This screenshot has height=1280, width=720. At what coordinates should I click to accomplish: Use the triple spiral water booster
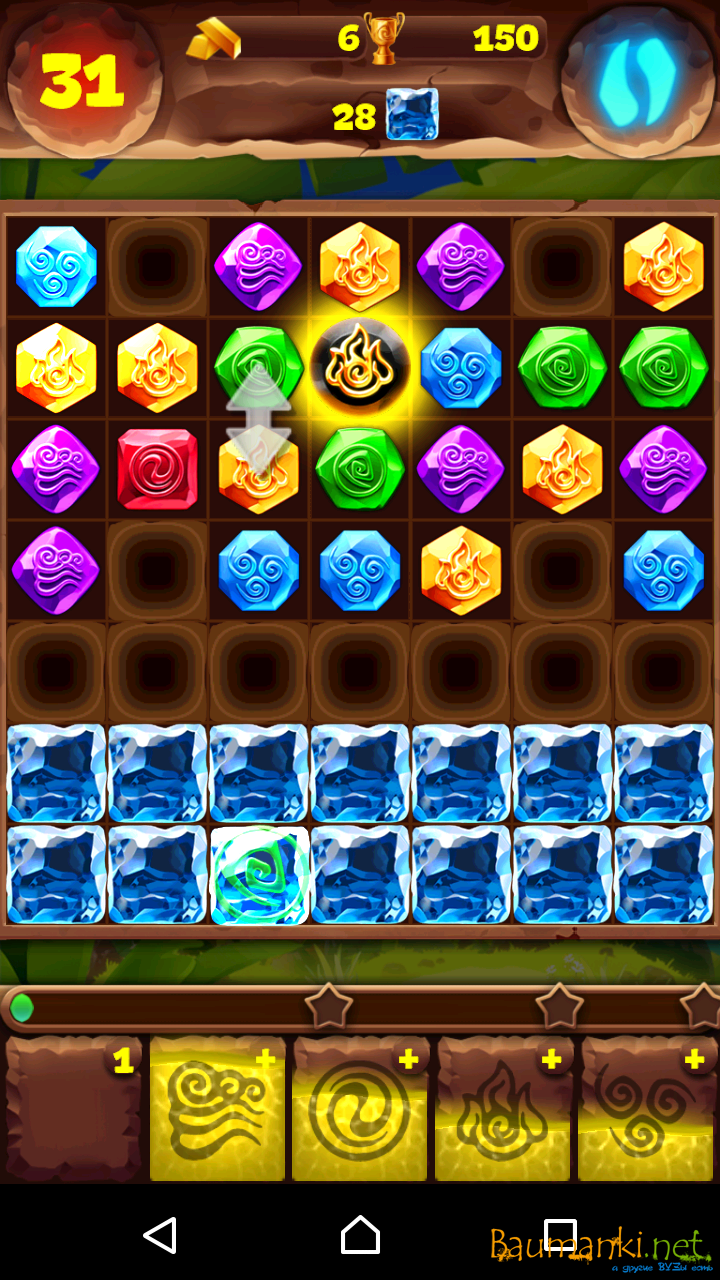[x=647, y=1110]
